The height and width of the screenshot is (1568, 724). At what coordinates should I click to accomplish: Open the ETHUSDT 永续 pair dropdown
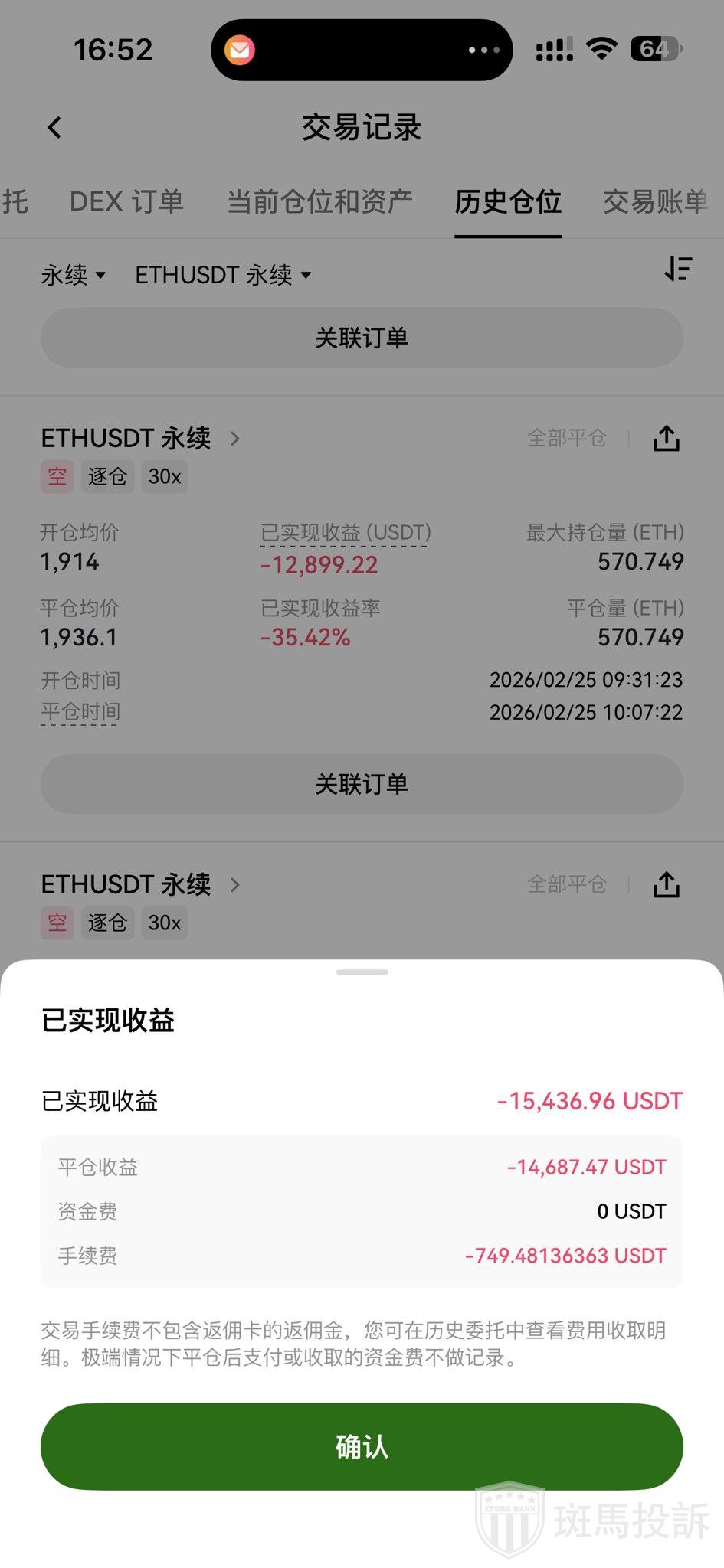point(223,275)
